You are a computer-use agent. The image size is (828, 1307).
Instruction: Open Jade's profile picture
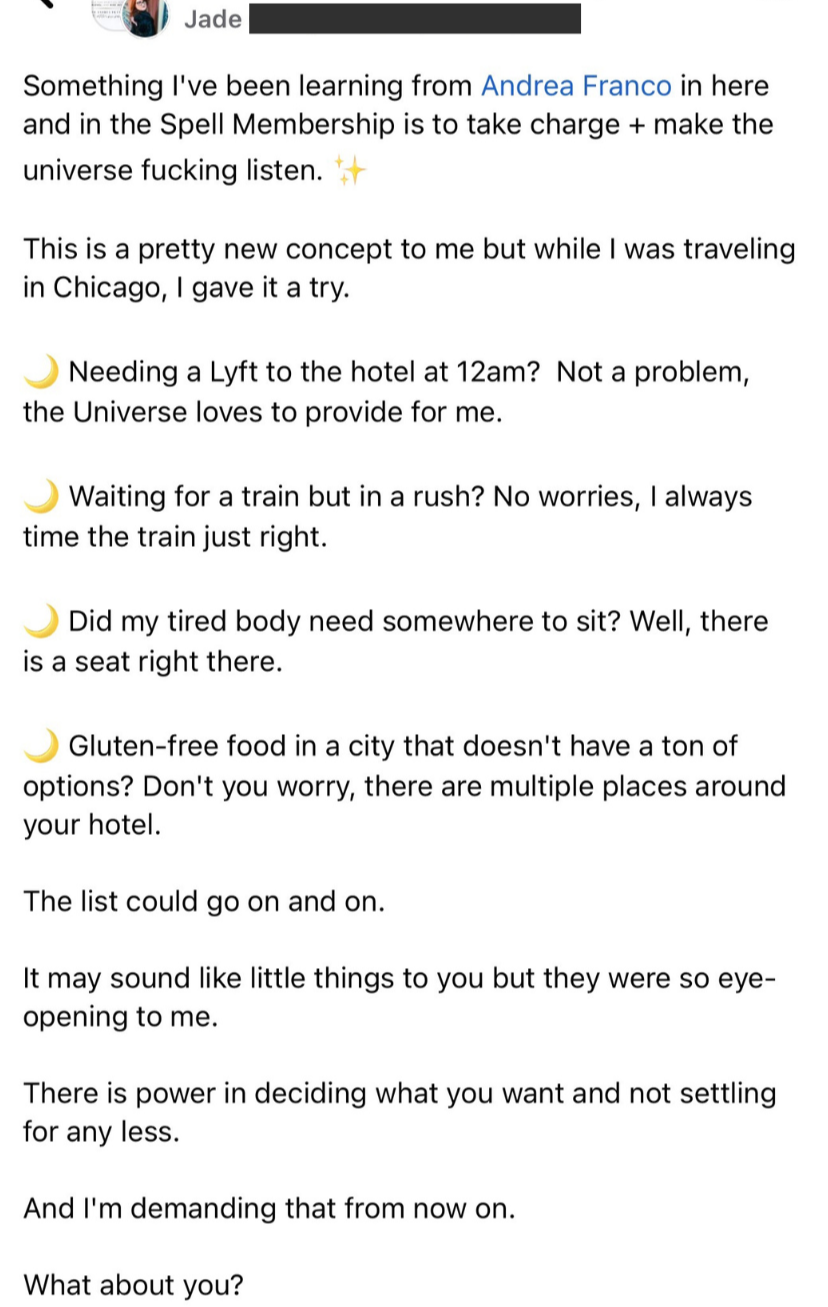[145, 17]
